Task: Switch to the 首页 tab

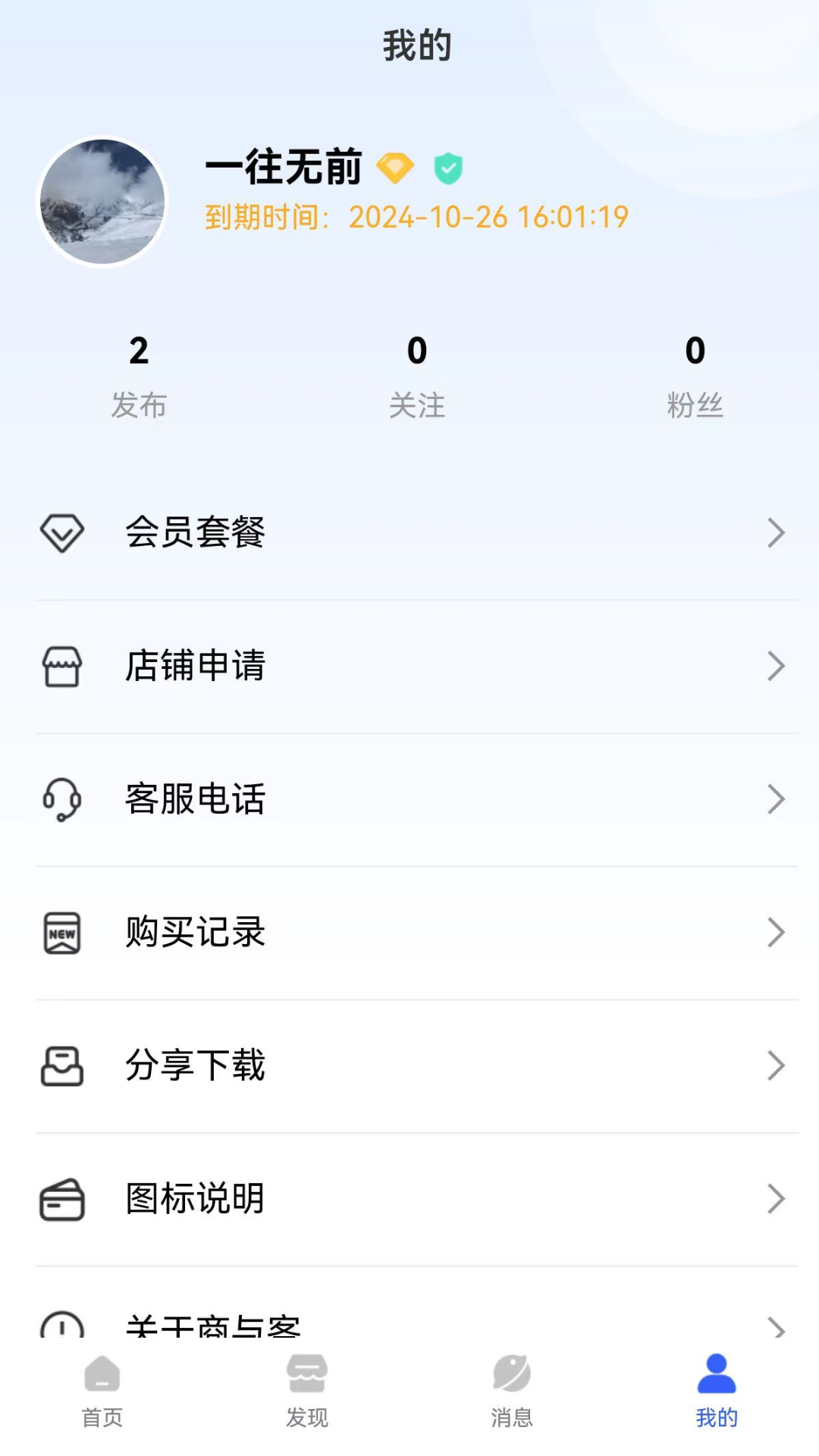Action: coord(102,1392)
